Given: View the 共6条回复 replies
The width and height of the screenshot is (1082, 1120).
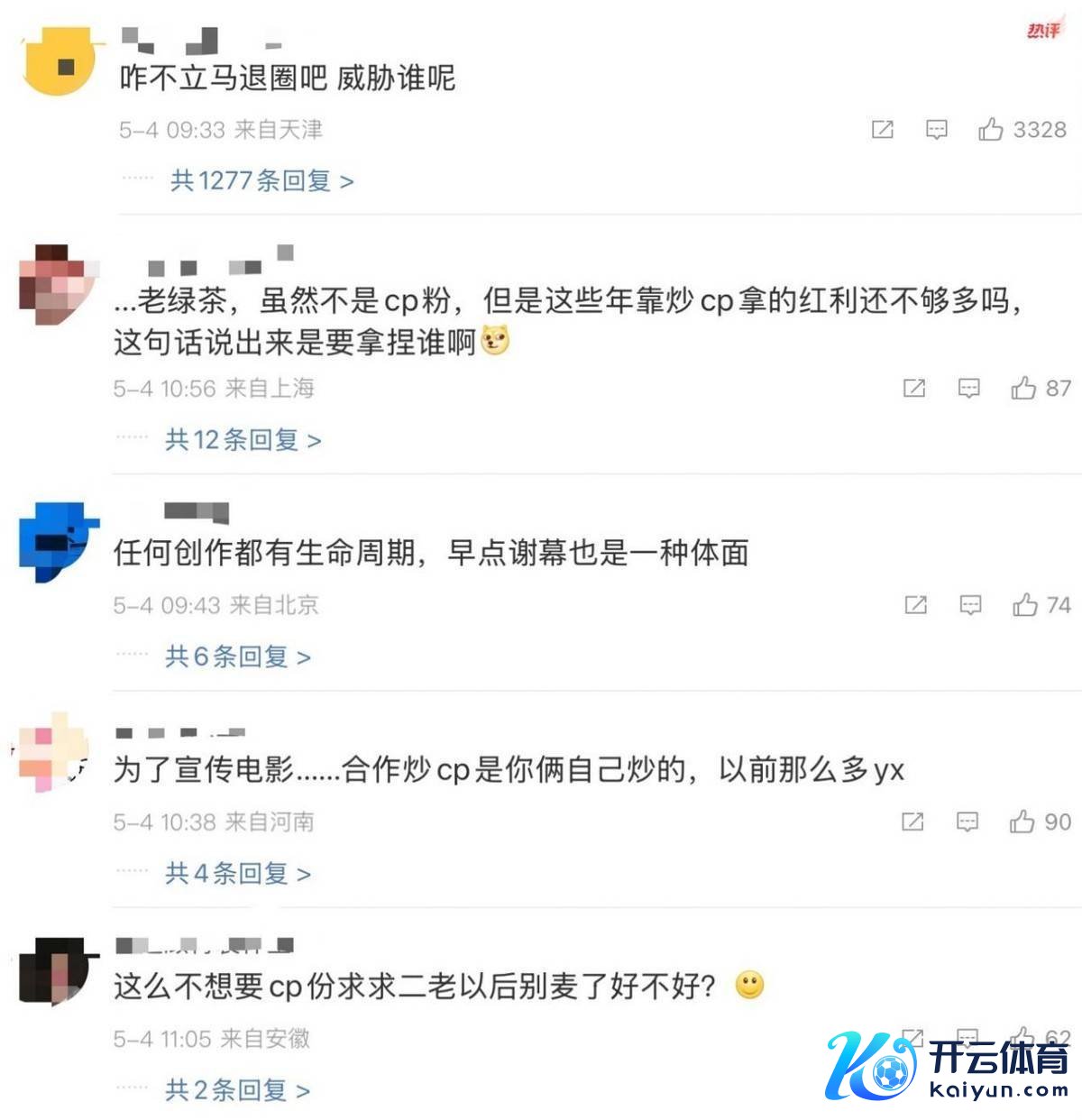Looking at the screenshot, I should pyautogui.click(x=237, y=656).
